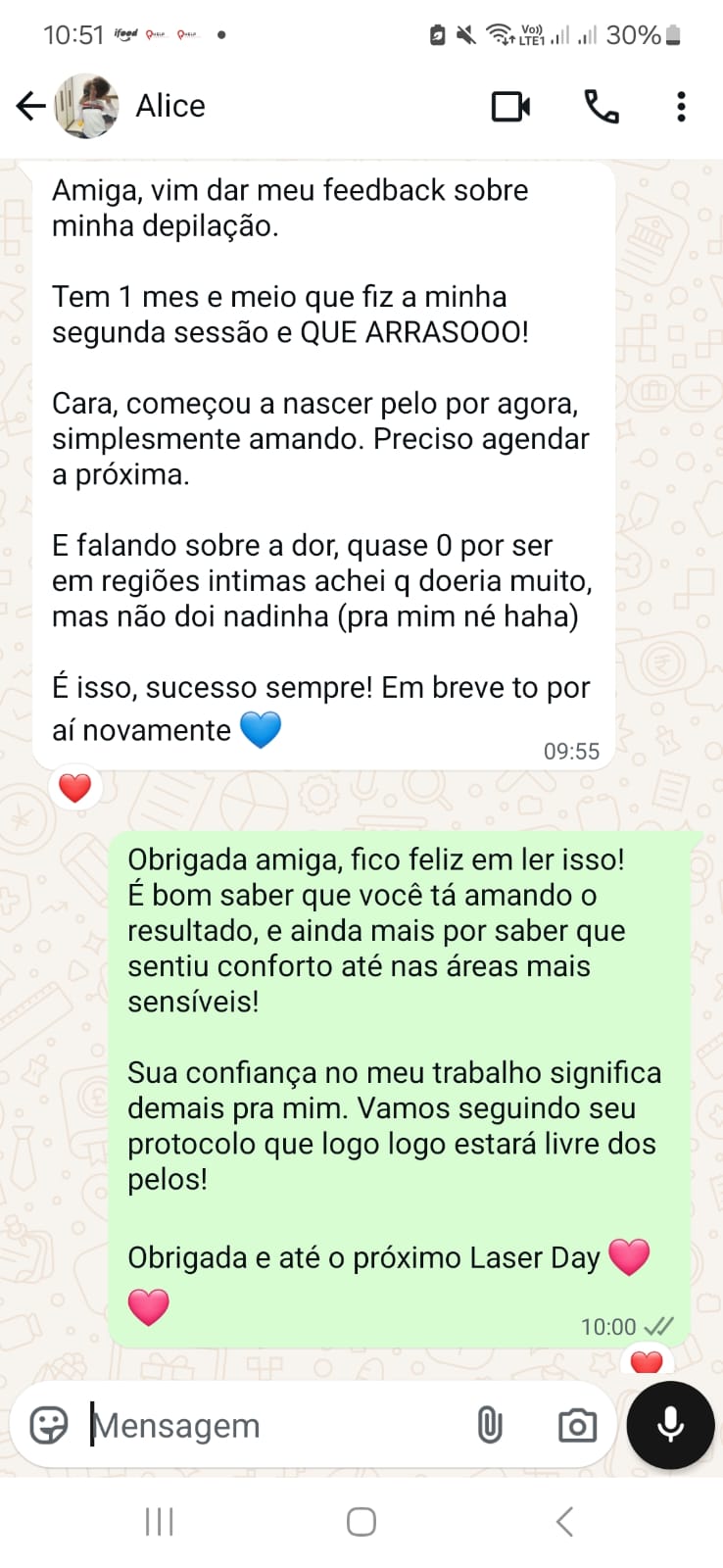Open recent apps from navigation bar

159,1521
